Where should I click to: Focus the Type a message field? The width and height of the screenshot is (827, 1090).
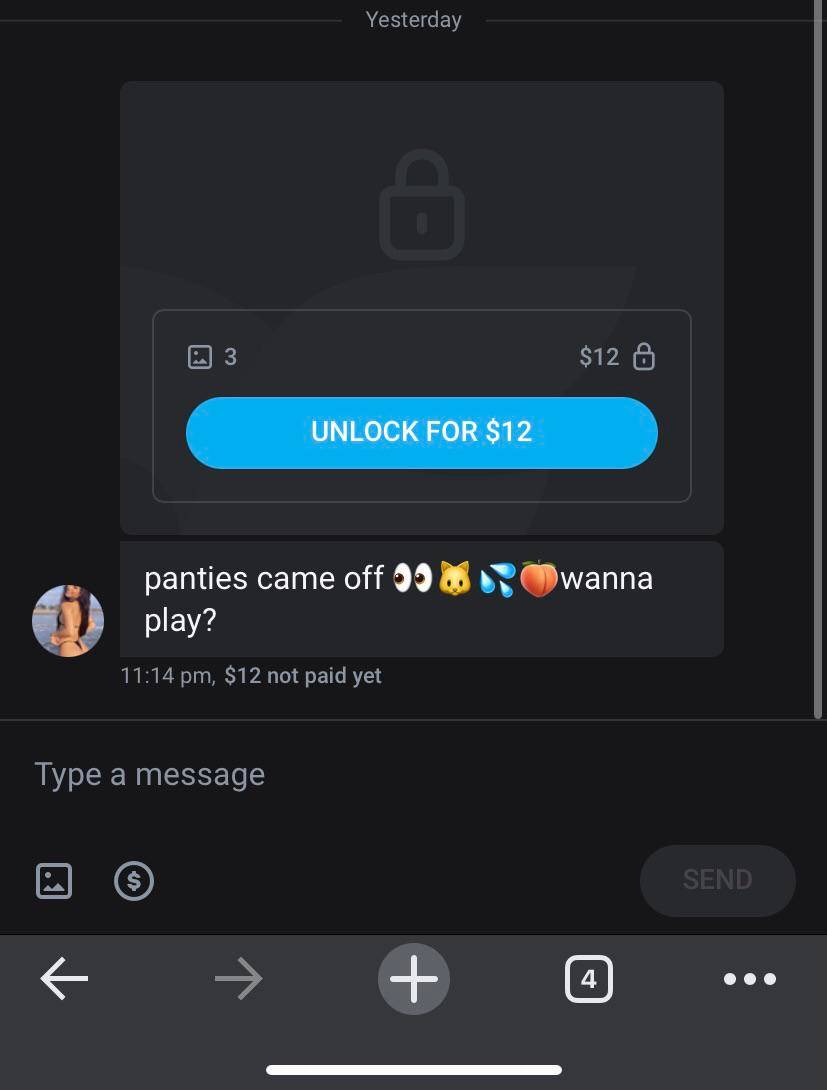click(x=400, y=774)
